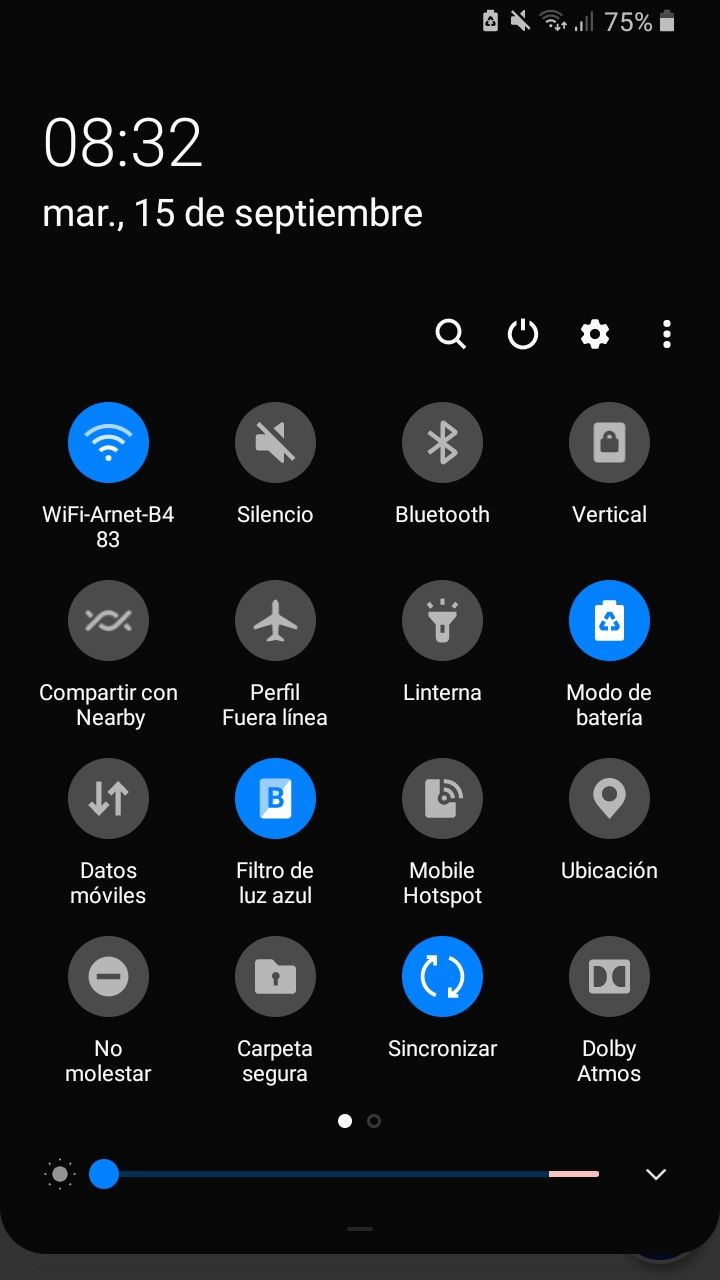The width and height of the screenshot is (720, 1280).
Task: Disable Sincronizar auto-sync
Action: coord(442,976)
